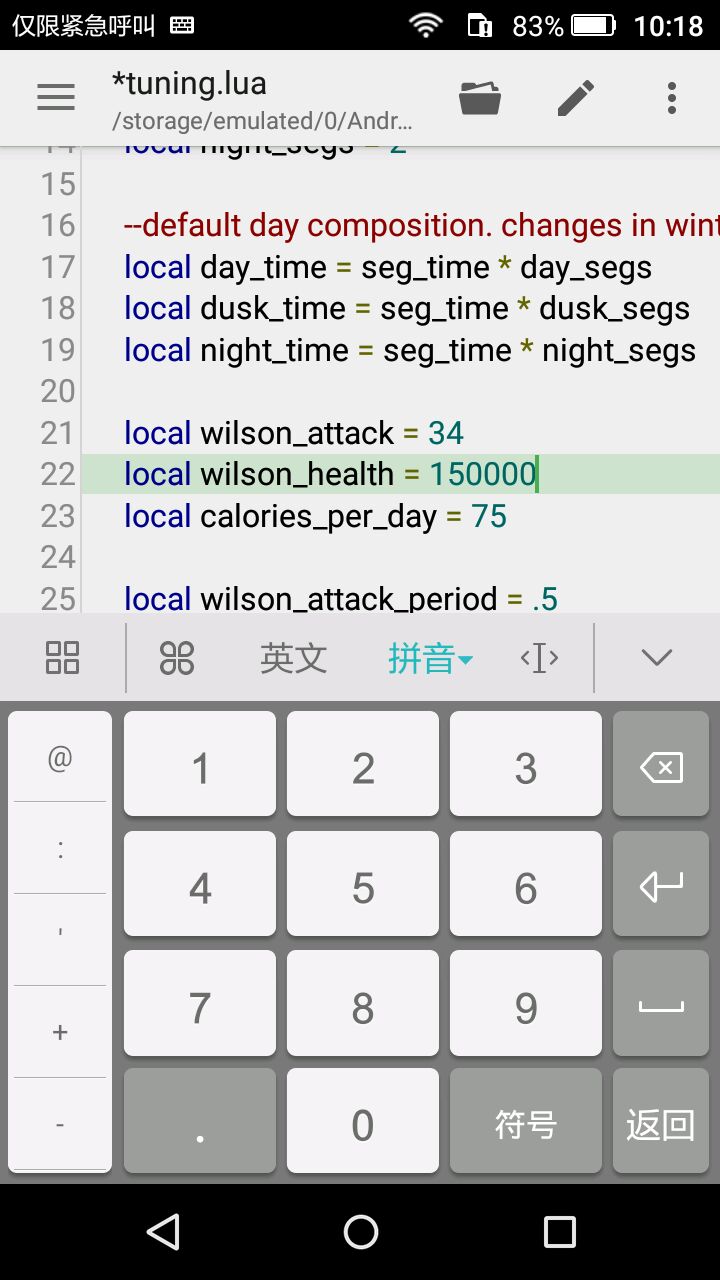This screenshot has width=720, height=1280.
Task: Switch keyboard to 英文 input
Action: pos(293,658)
